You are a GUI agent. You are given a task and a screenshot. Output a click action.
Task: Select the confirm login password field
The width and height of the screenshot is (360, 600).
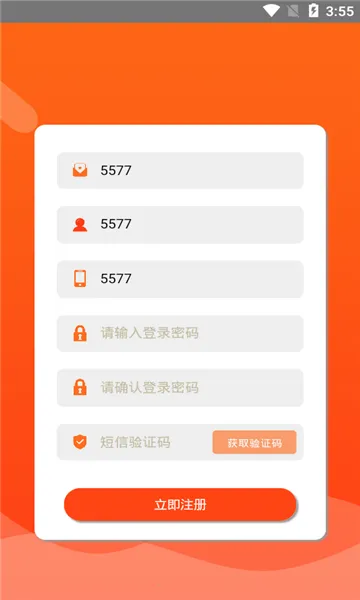tap(180, 388)
